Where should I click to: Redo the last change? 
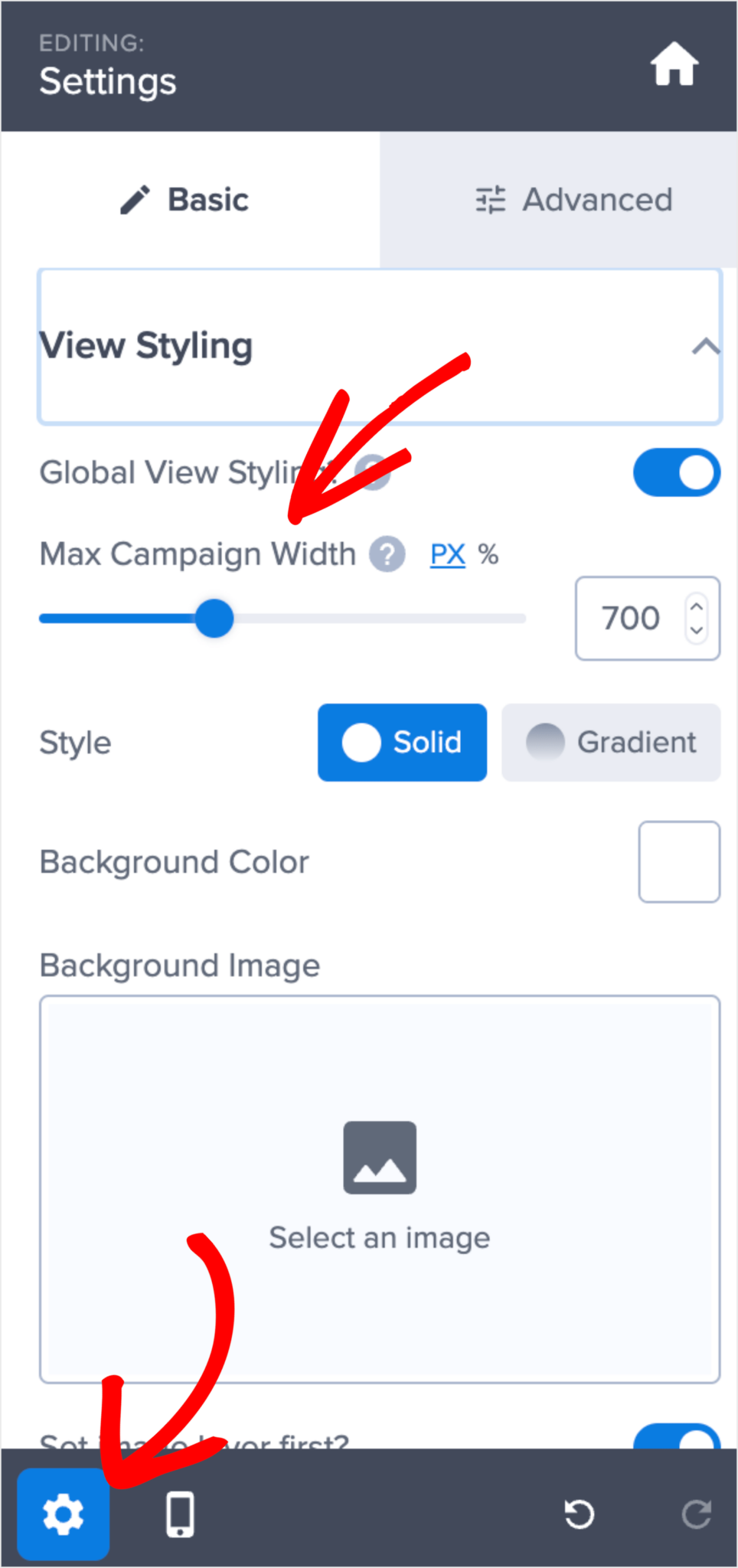point(696,1514)
